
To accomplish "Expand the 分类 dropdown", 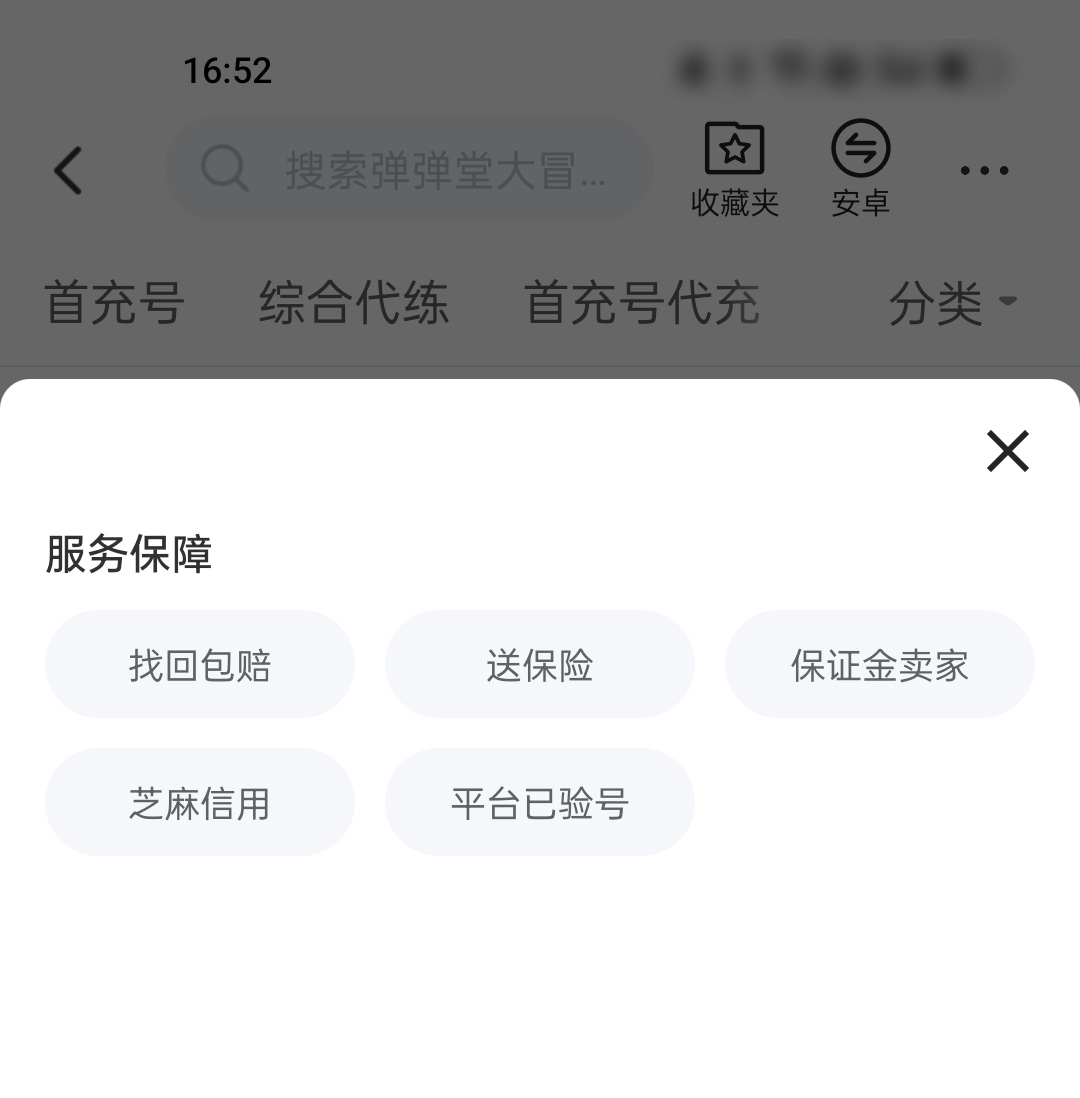I will coord(952,302).
